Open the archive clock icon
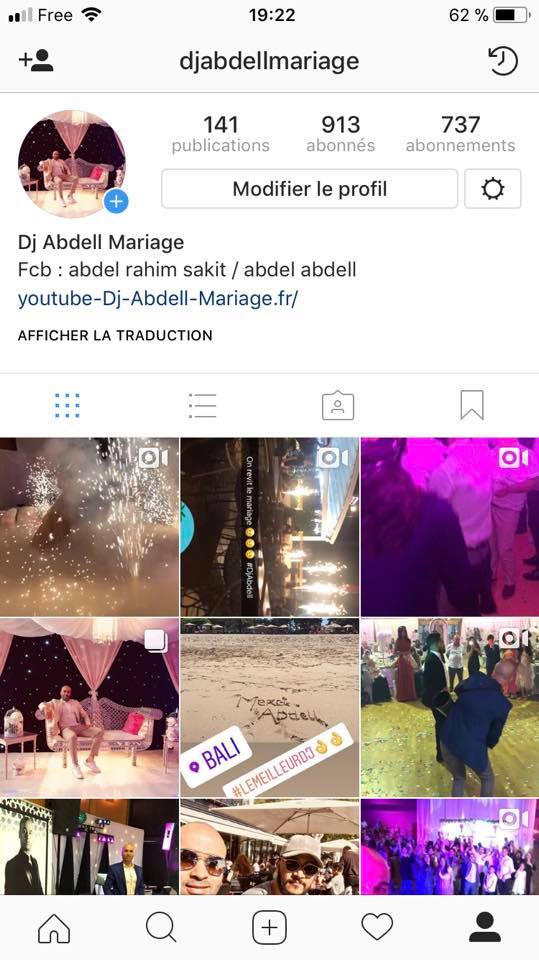The width and height of the screenshot is (539, 960). tap(503, 61)
